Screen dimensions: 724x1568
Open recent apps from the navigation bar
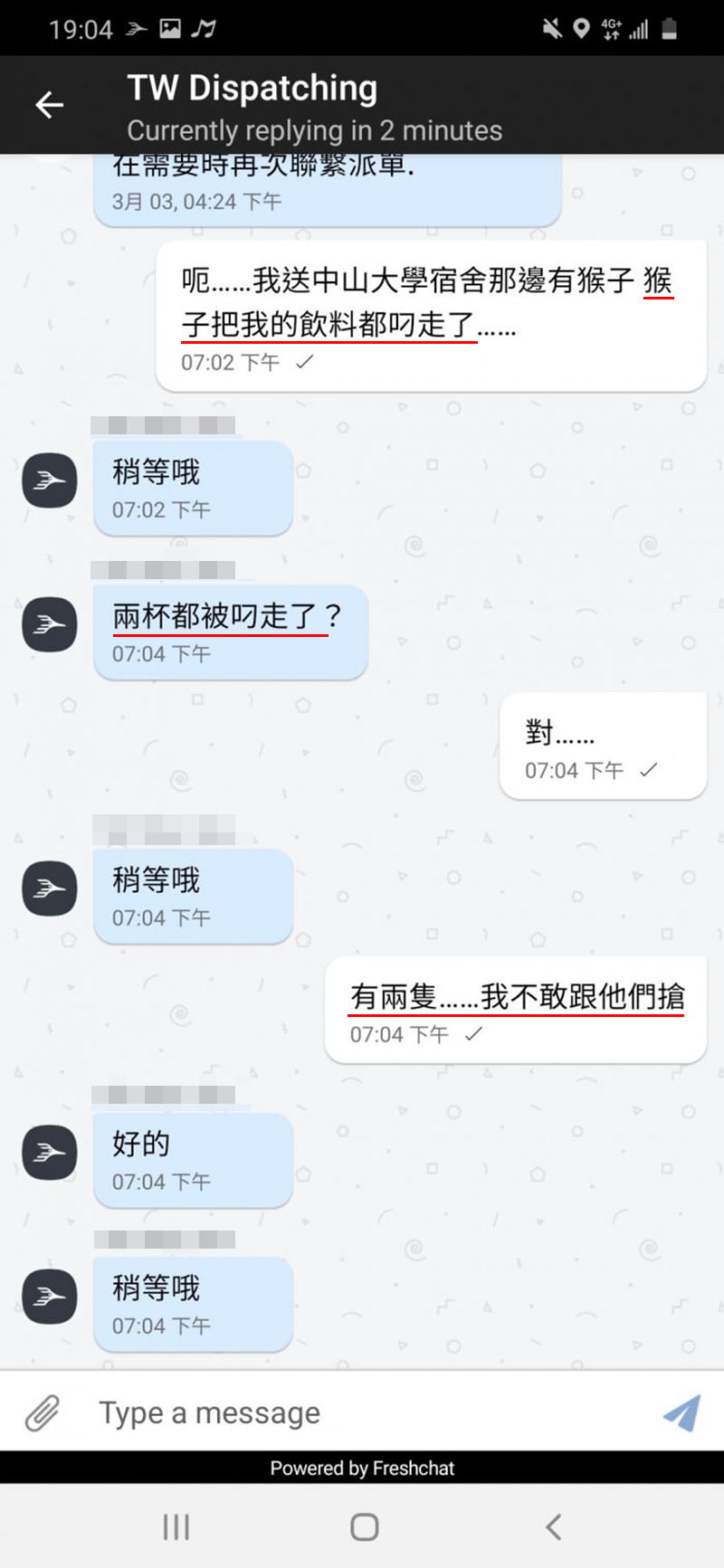pyautogui.click(x=176, y=1527)
